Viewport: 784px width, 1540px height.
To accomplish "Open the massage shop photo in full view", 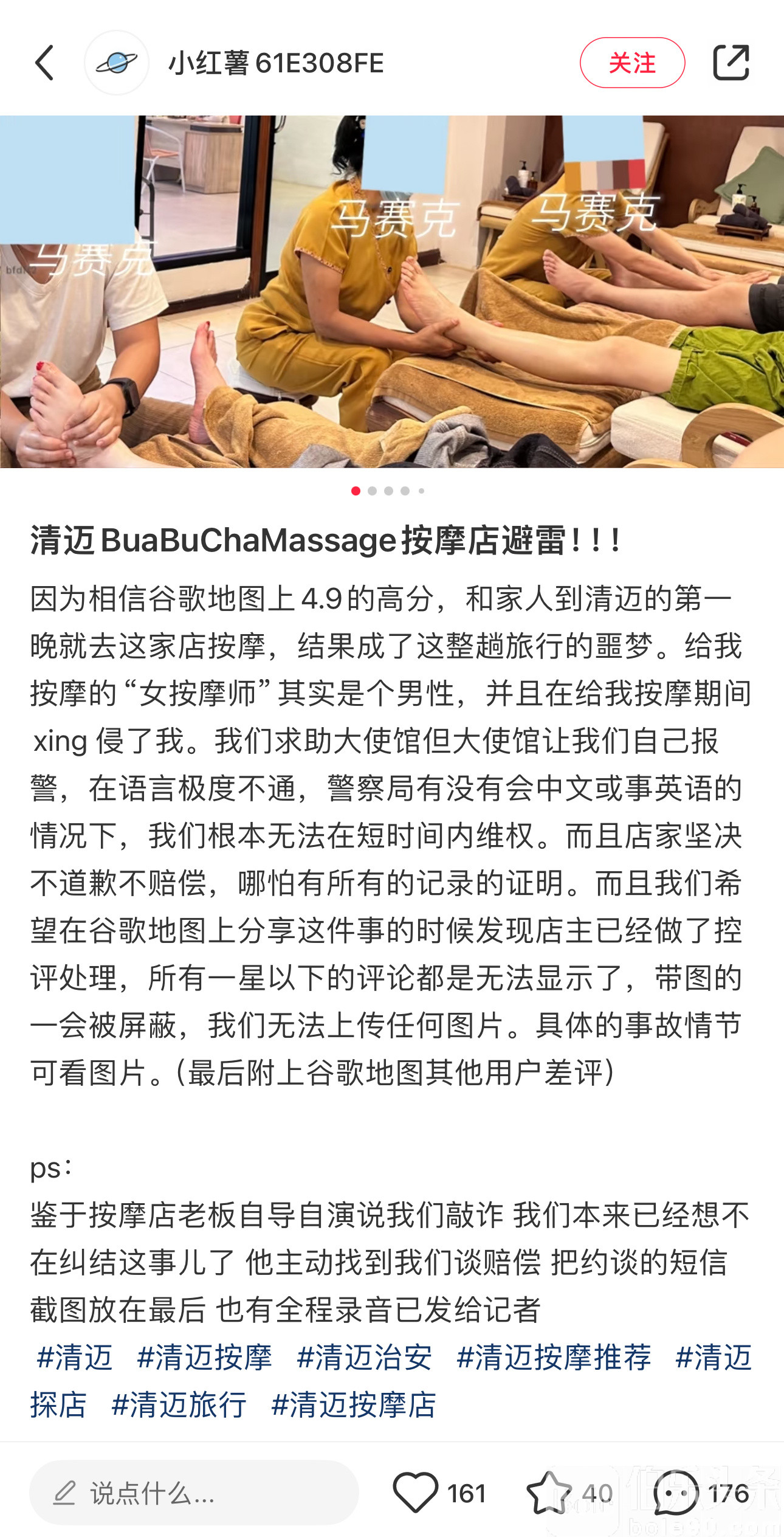I will tap(392, 292).
